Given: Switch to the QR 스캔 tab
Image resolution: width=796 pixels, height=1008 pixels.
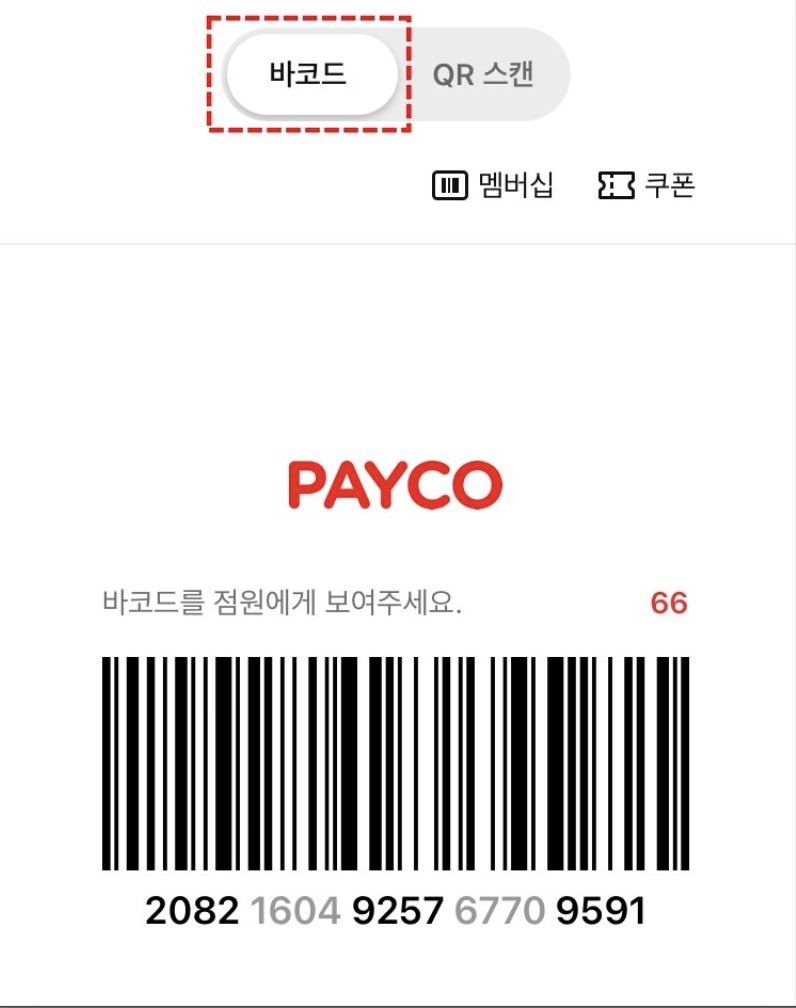Looking at the screenshot, I should click(x=483, y=75).
